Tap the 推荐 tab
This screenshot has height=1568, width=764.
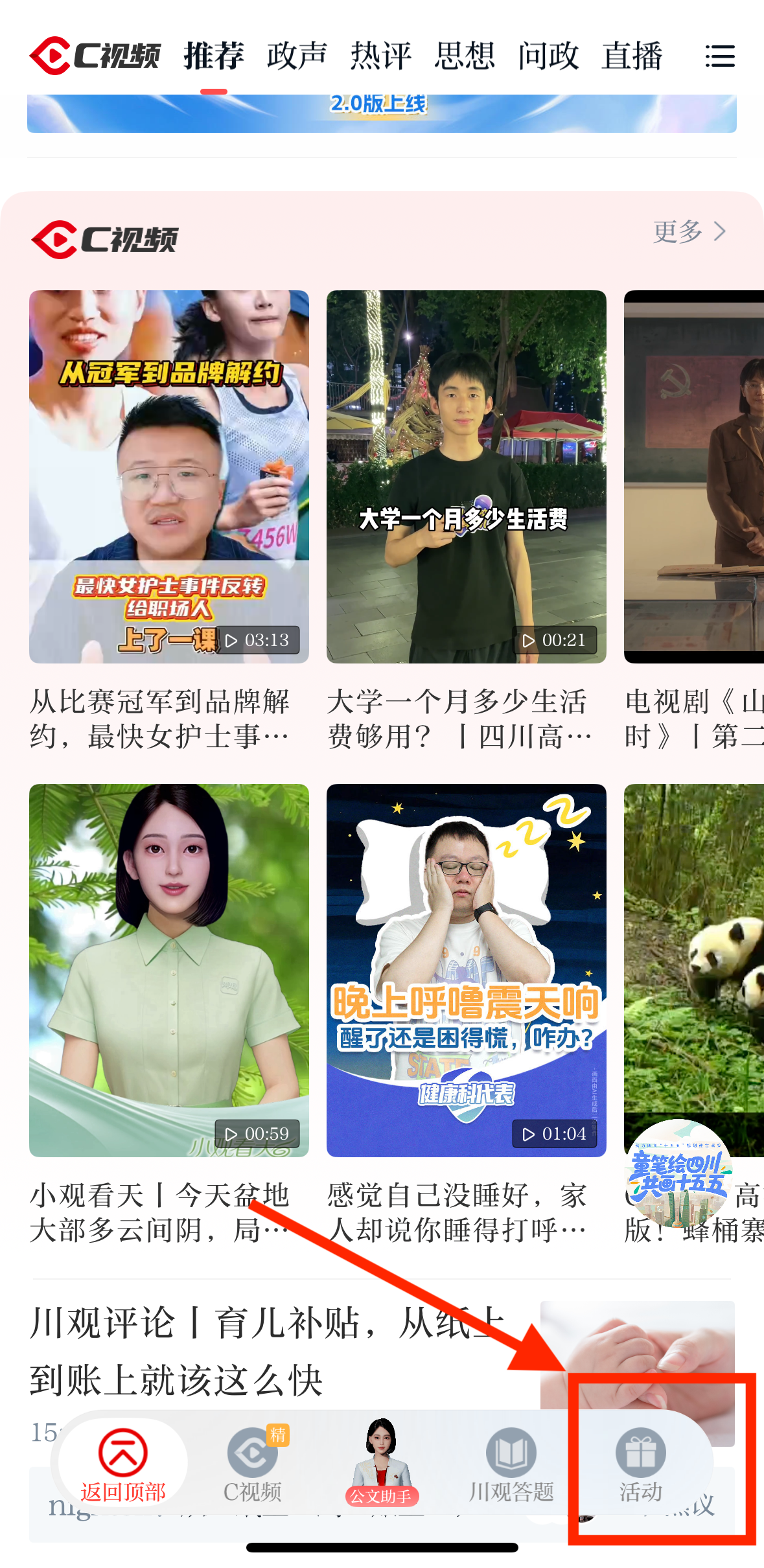click(213, 56)
